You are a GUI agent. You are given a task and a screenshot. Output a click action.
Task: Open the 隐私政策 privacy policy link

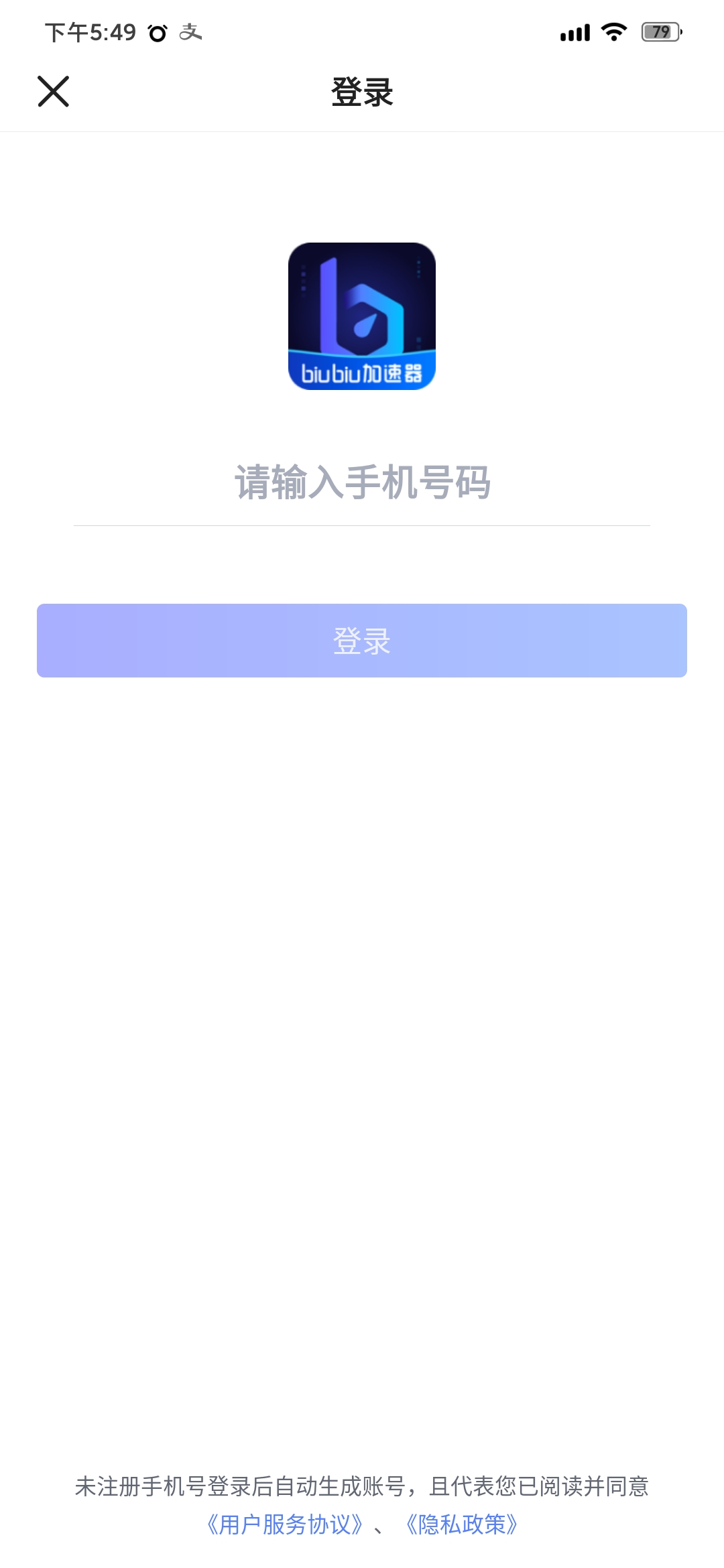pos(462,1524)
